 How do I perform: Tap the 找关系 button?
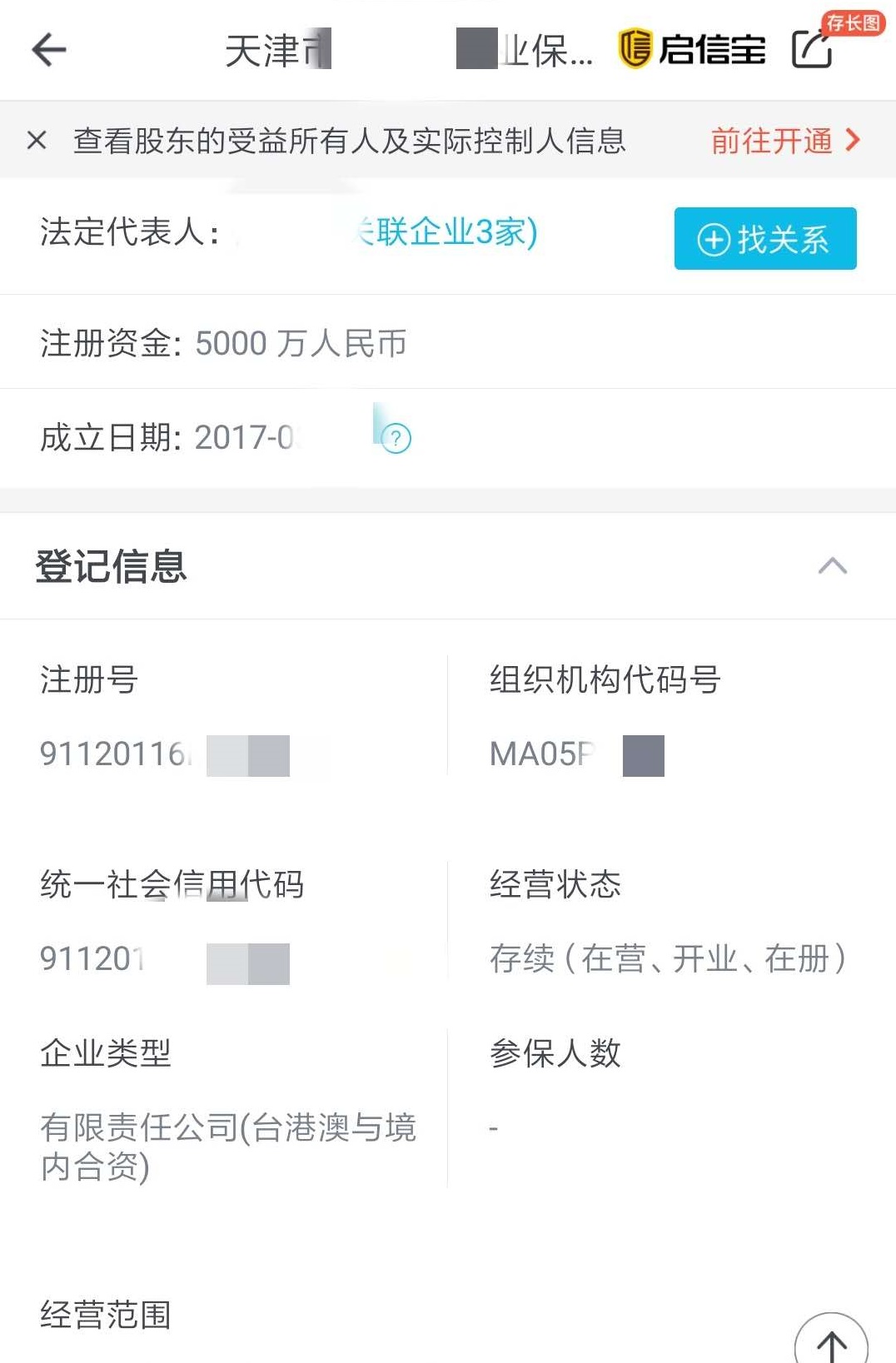(x=764, y=239)
